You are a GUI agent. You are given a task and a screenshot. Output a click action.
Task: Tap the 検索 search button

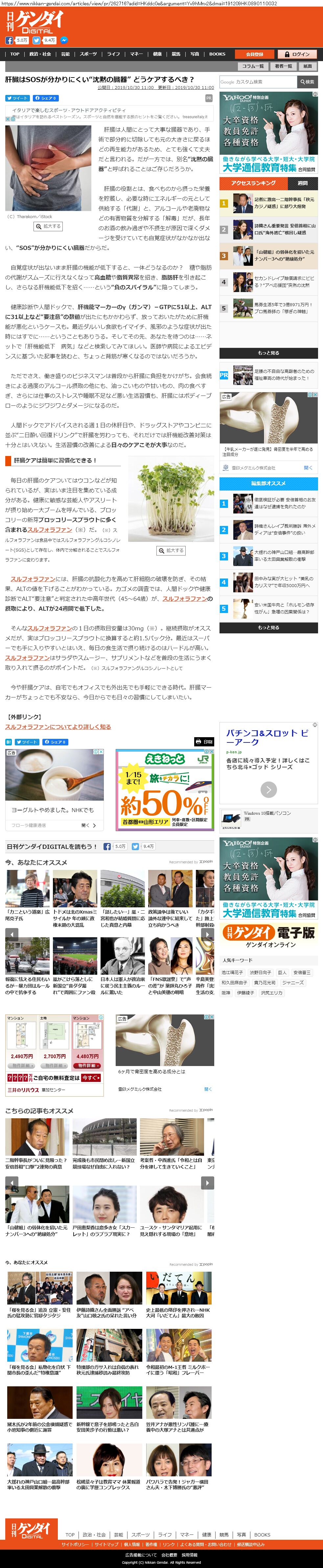(307, 81)
